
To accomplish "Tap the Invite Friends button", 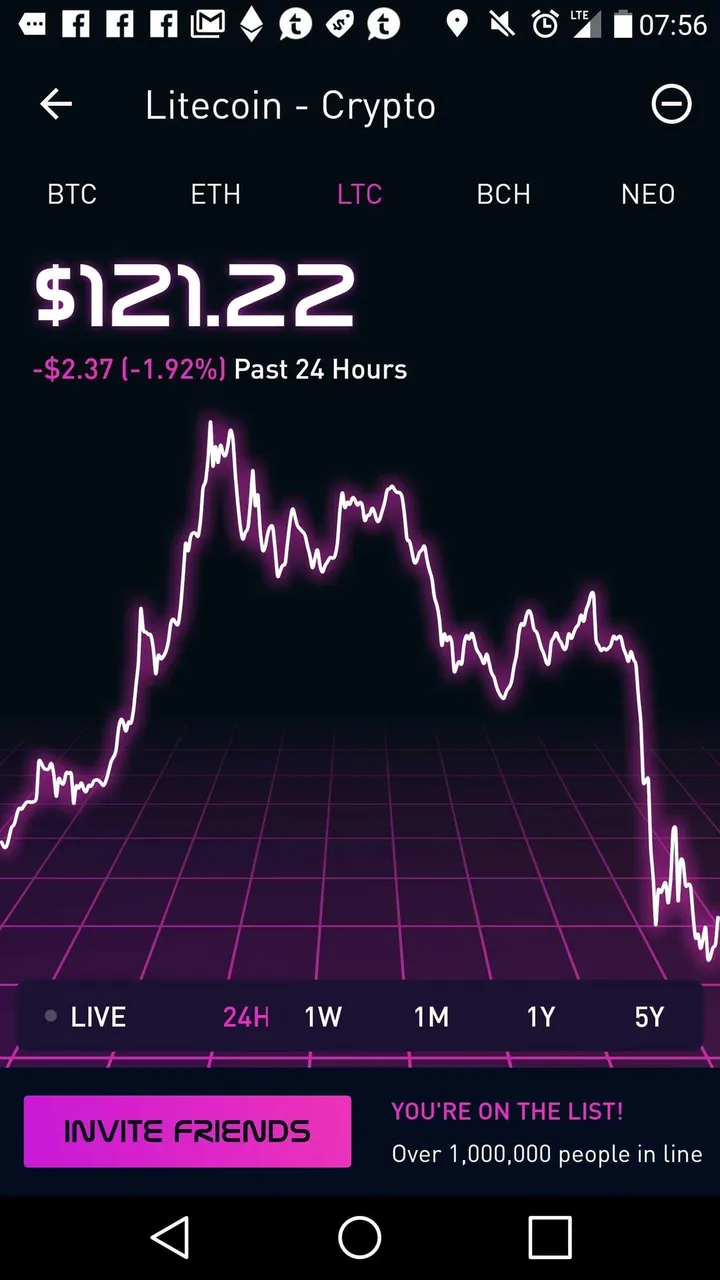I will click(187, 1131).
